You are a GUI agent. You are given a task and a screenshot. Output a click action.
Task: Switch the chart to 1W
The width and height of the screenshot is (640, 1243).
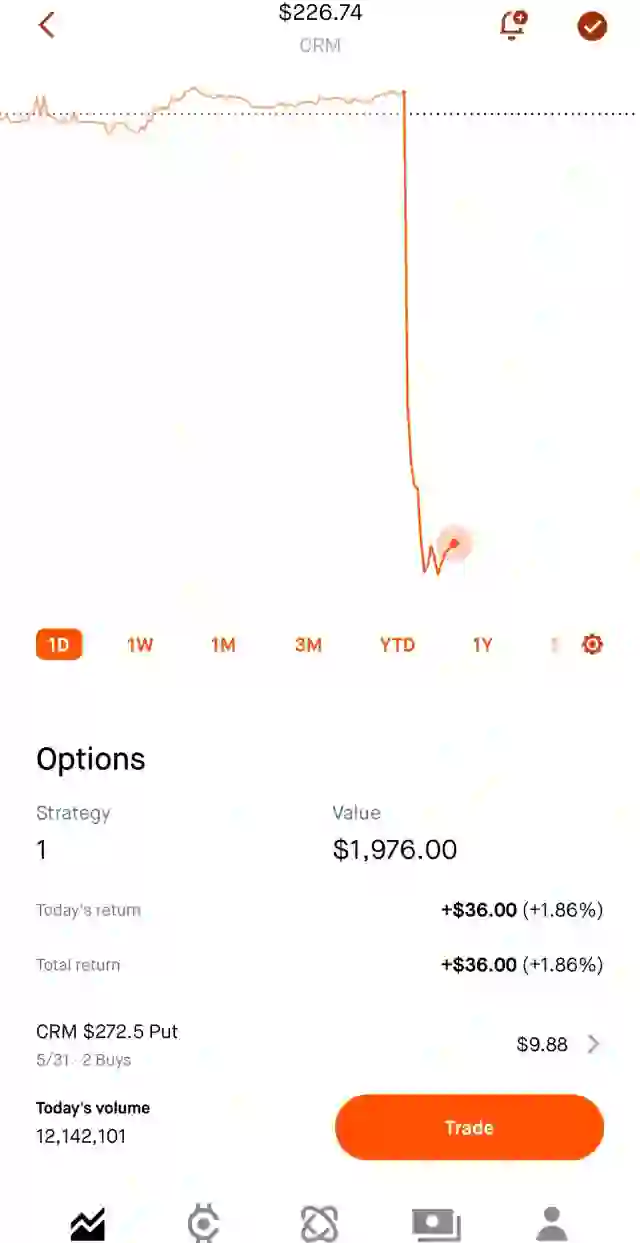tap(140, 645)
